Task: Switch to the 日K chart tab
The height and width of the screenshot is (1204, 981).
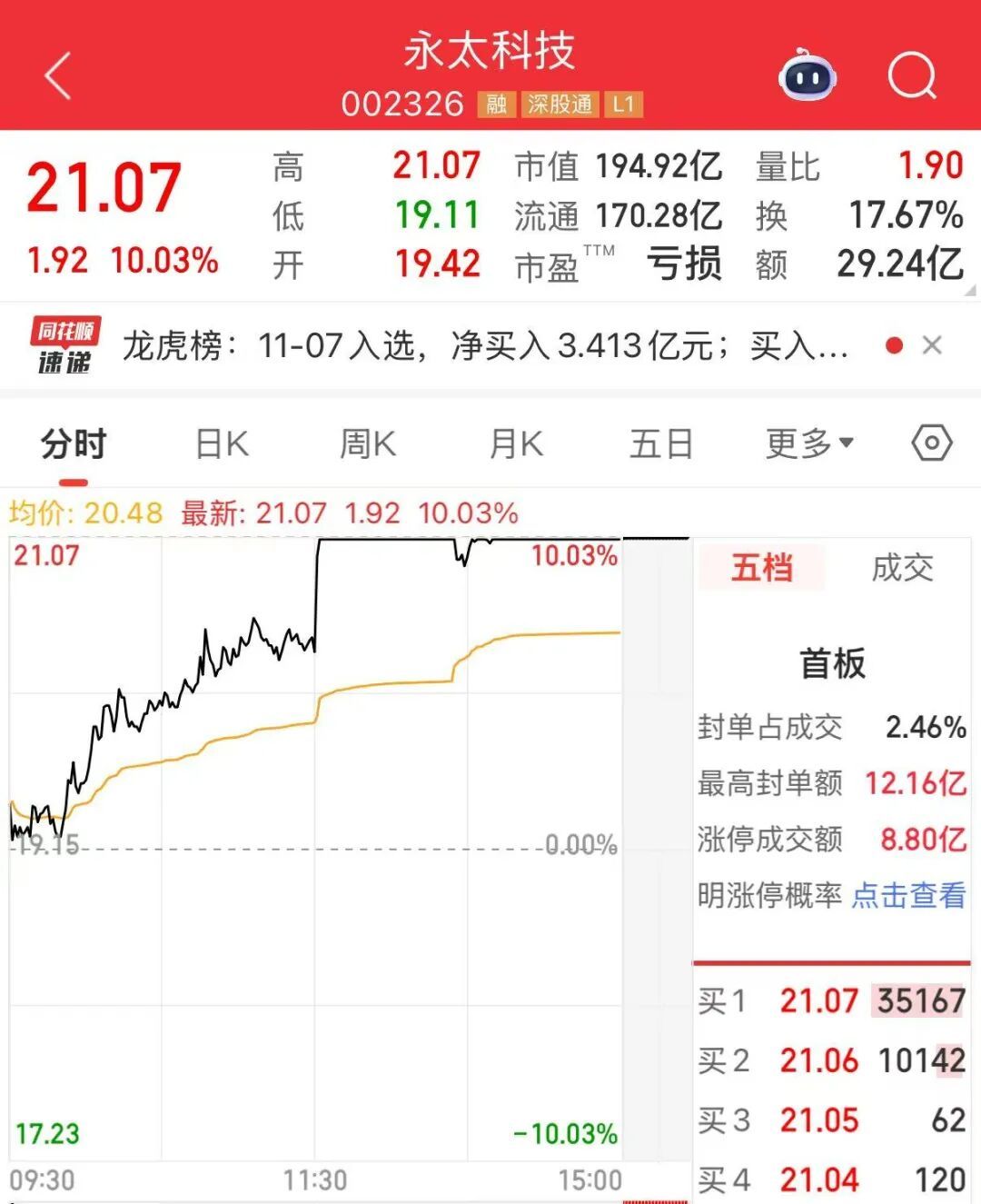Action: point(223,444)
